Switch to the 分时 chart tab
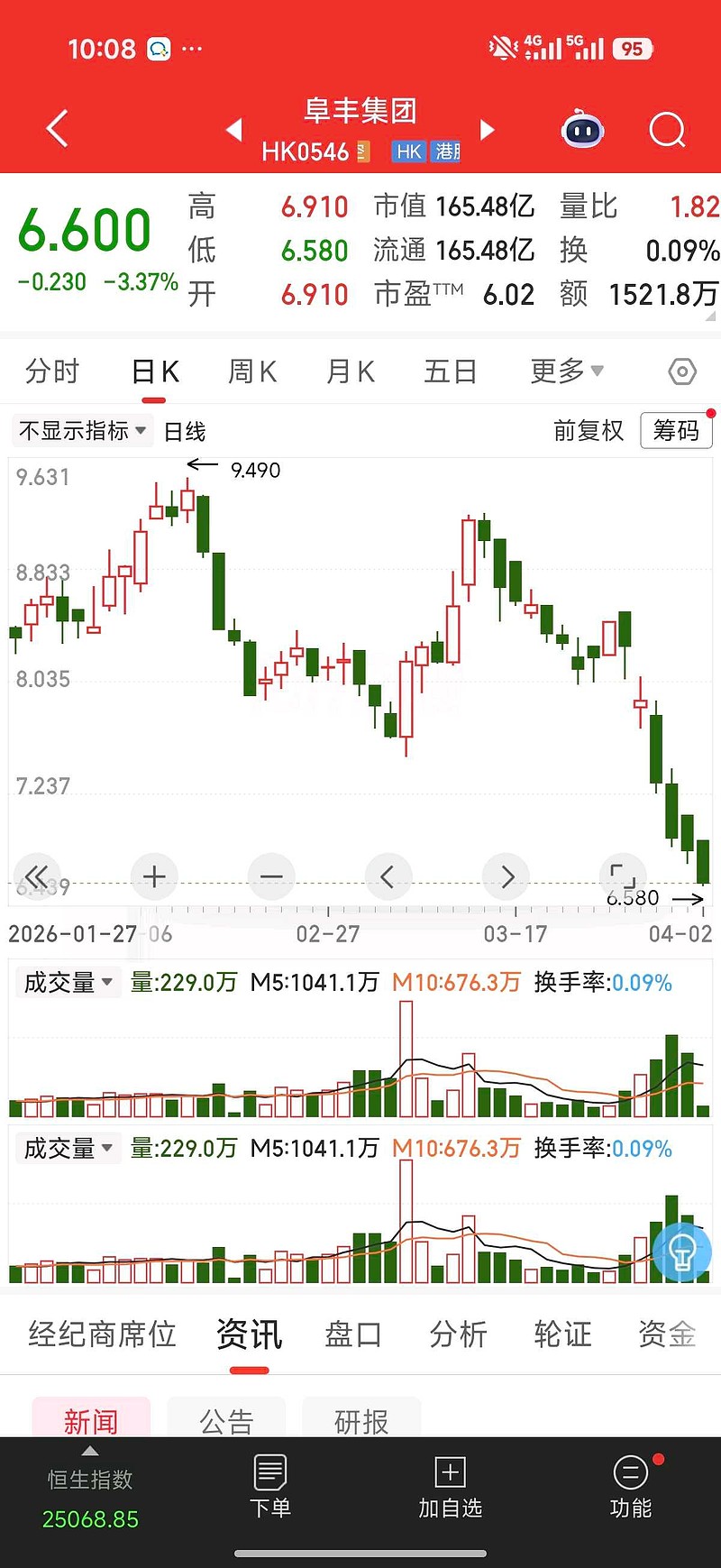The height and width of the screenshot is (1568, 721). 52,371
